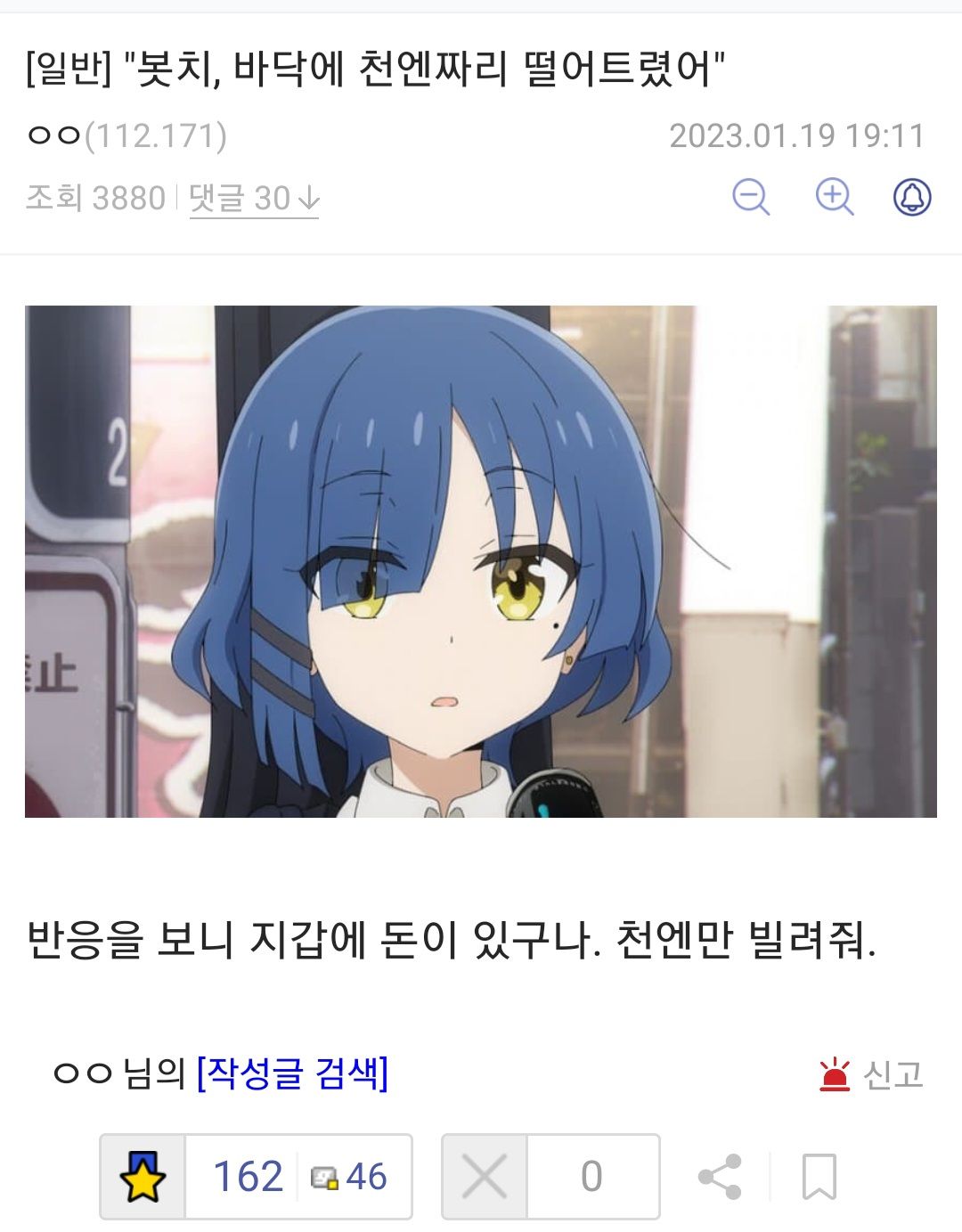
Task: Share this post
Action: point(720,1177)
